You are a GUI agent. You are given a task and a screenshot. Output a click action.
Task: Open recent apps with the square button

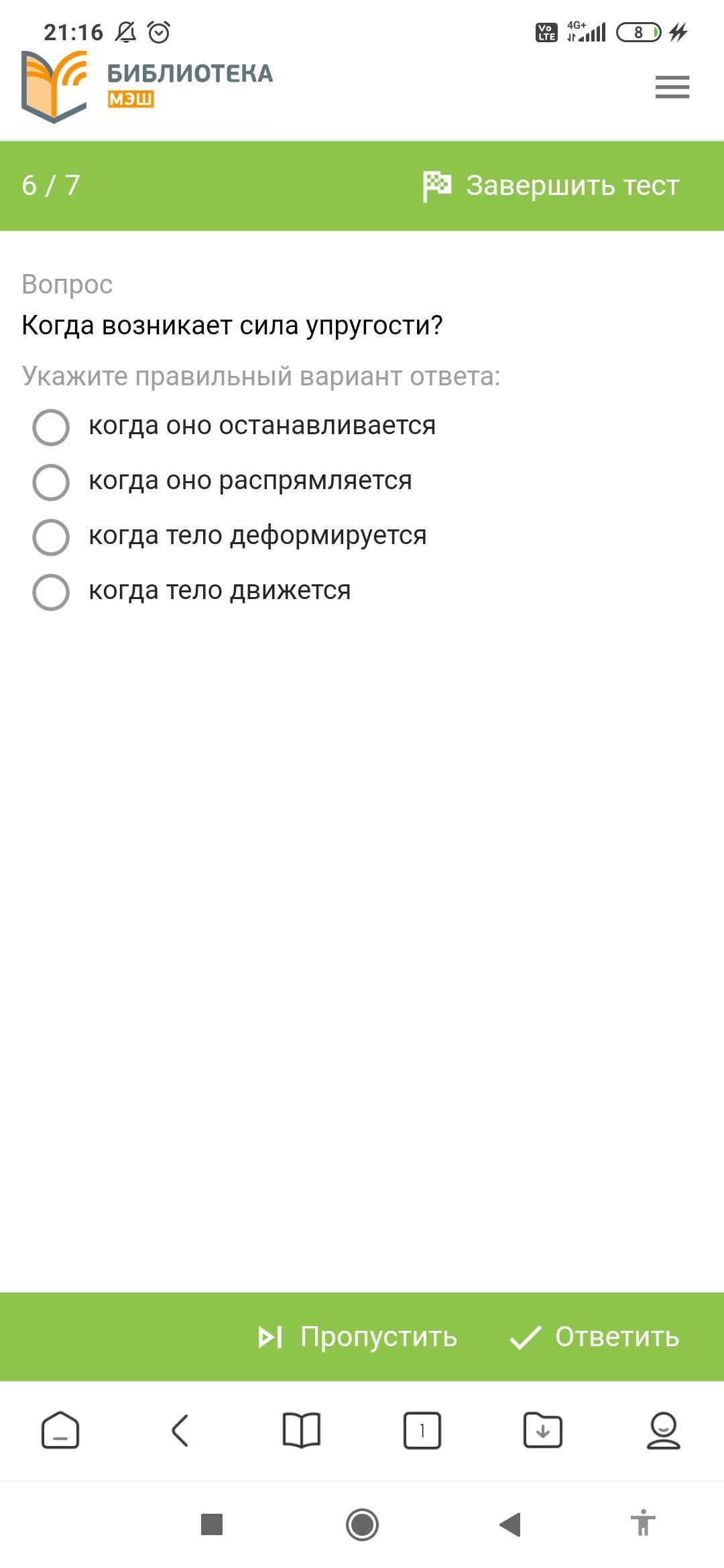coord(212,1524)
